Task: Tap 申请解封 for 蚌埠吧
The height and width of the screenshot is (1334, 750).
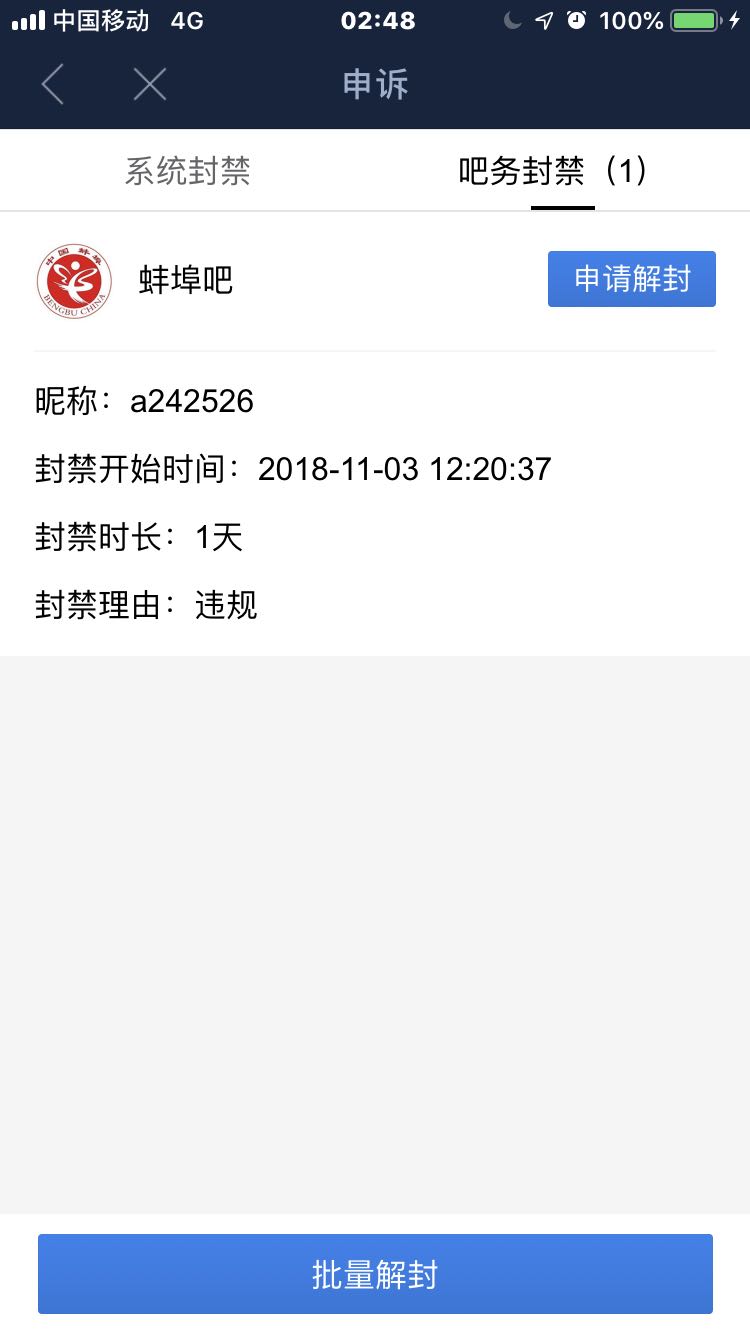Action: click(x=631, y=279)
